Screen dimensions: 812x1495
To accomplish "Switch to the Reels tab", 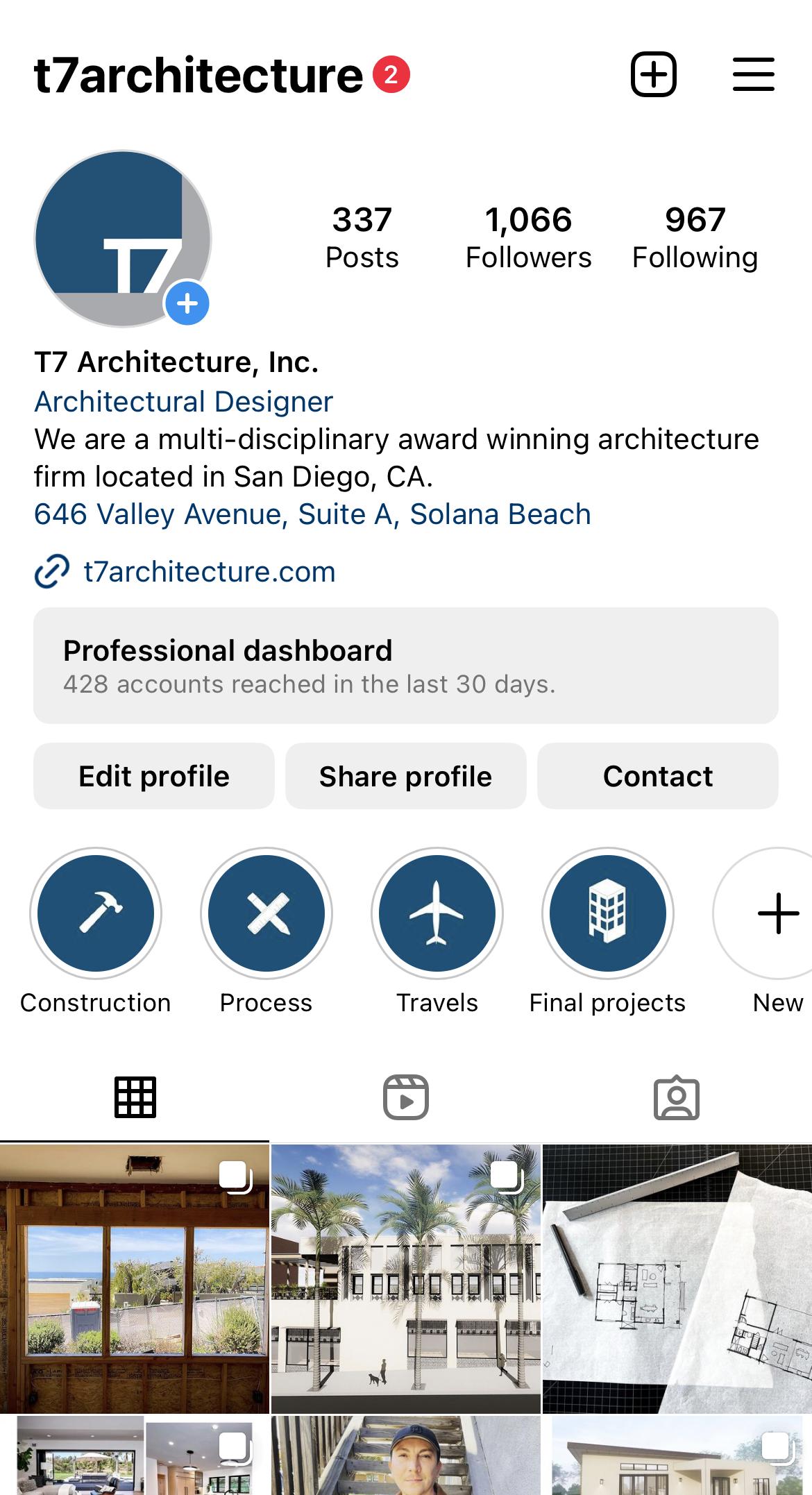I will click(406, 1098).
